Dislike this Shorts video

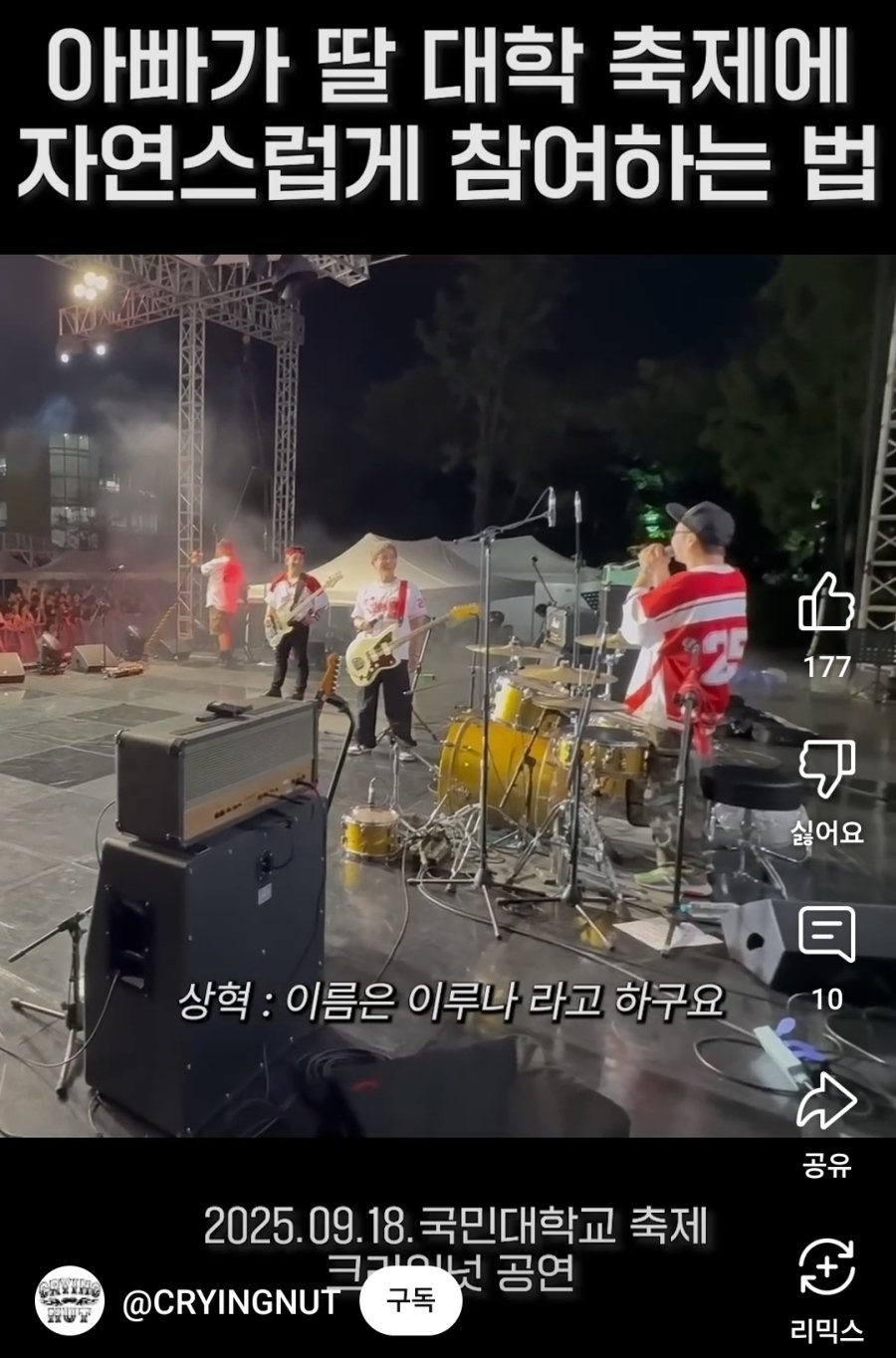click(x=827, y=769)
